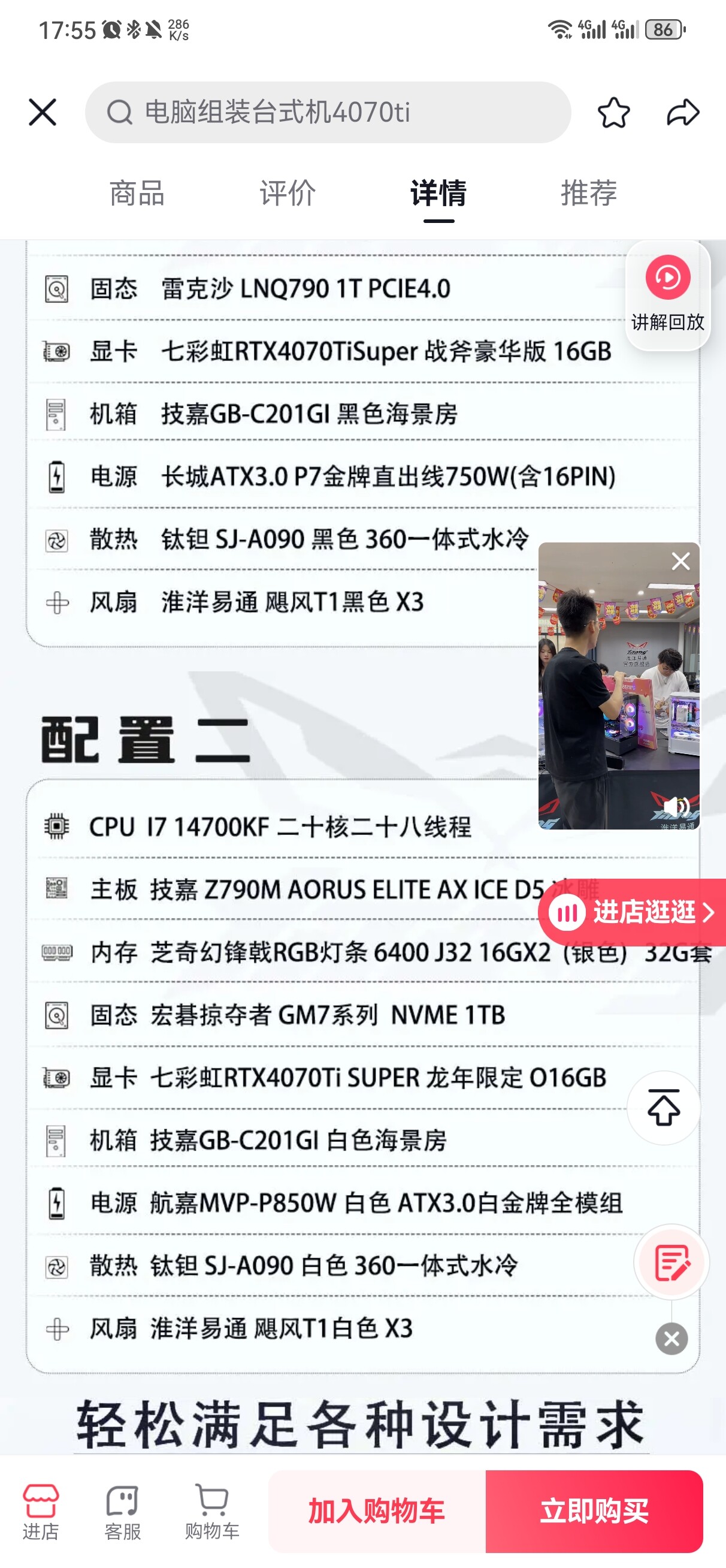726x1568 pixels.
Task: Share this product via the arrow icon
Action: coord(683,113)
